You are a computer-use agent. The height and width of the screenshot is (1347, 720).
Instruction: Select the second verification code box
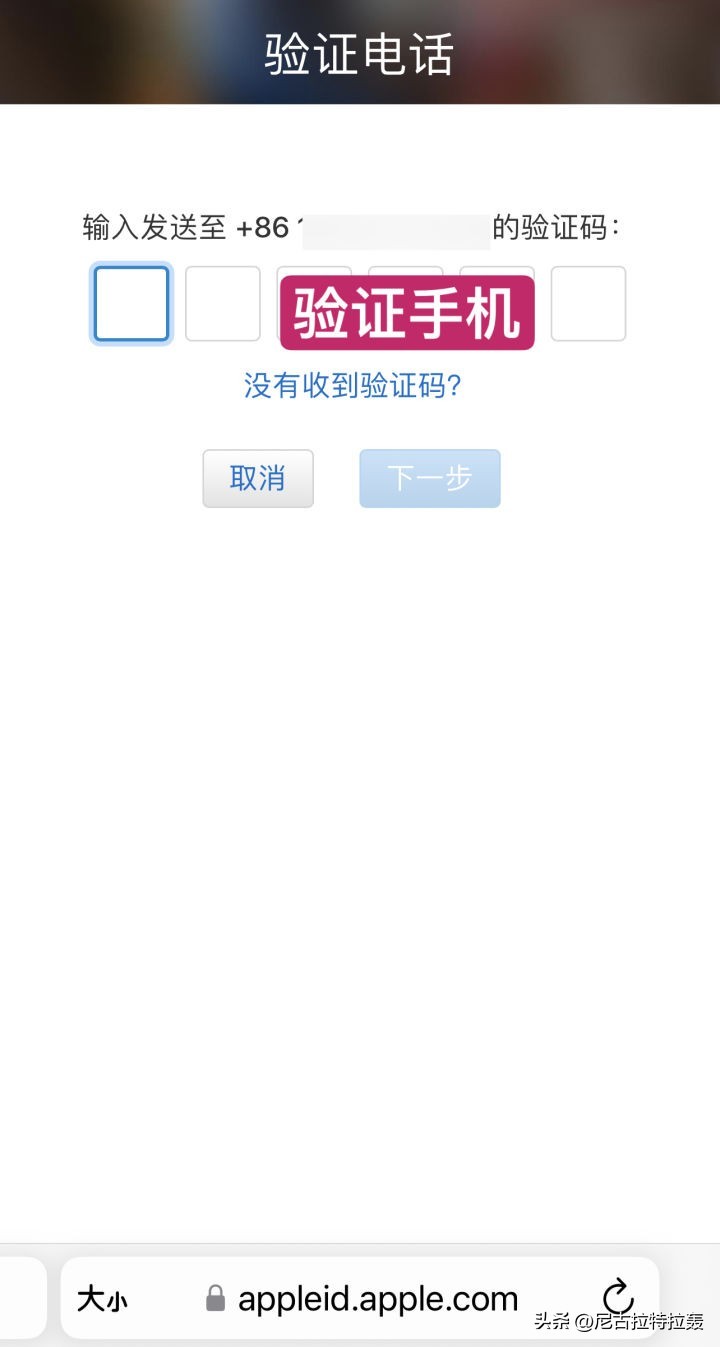click(222, 303)
